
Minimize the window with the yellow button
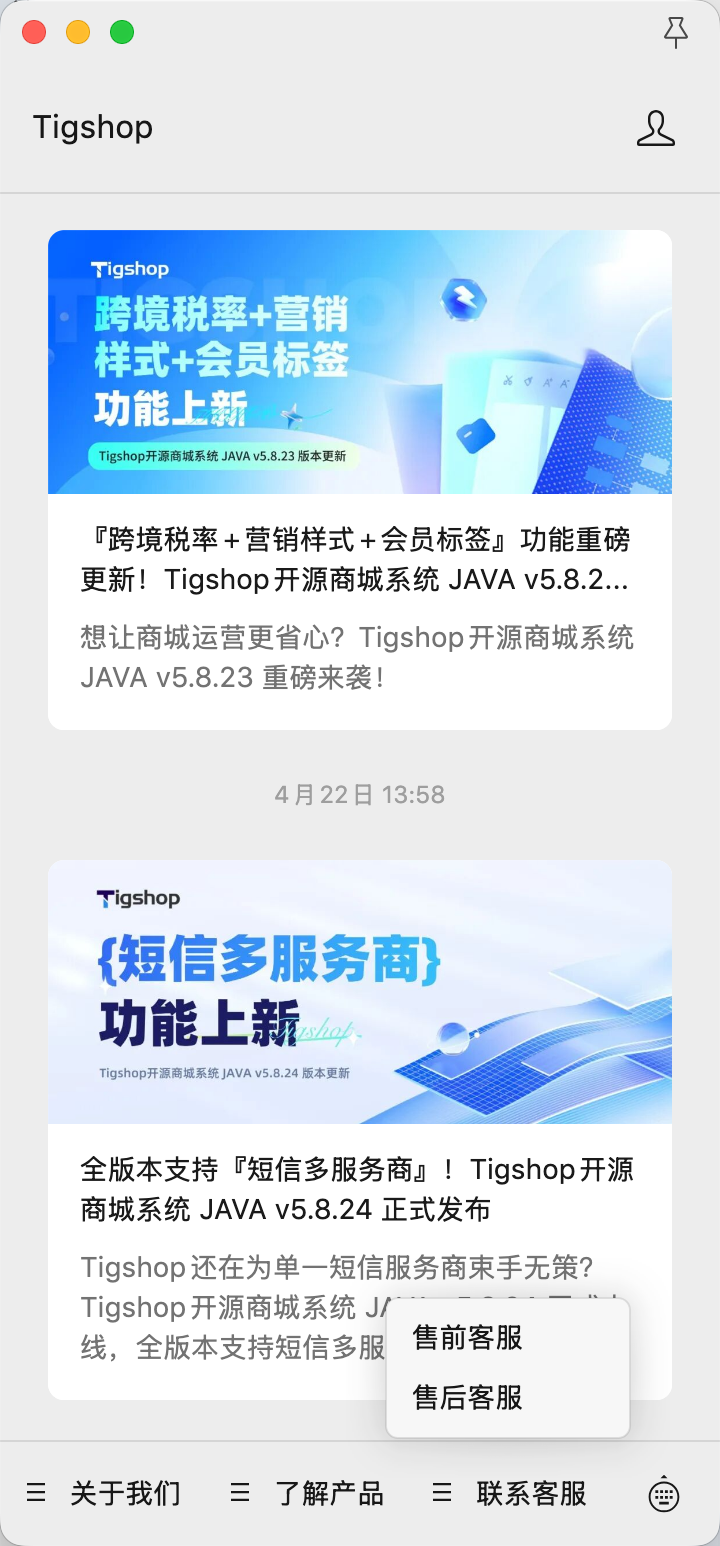(78, 33)
